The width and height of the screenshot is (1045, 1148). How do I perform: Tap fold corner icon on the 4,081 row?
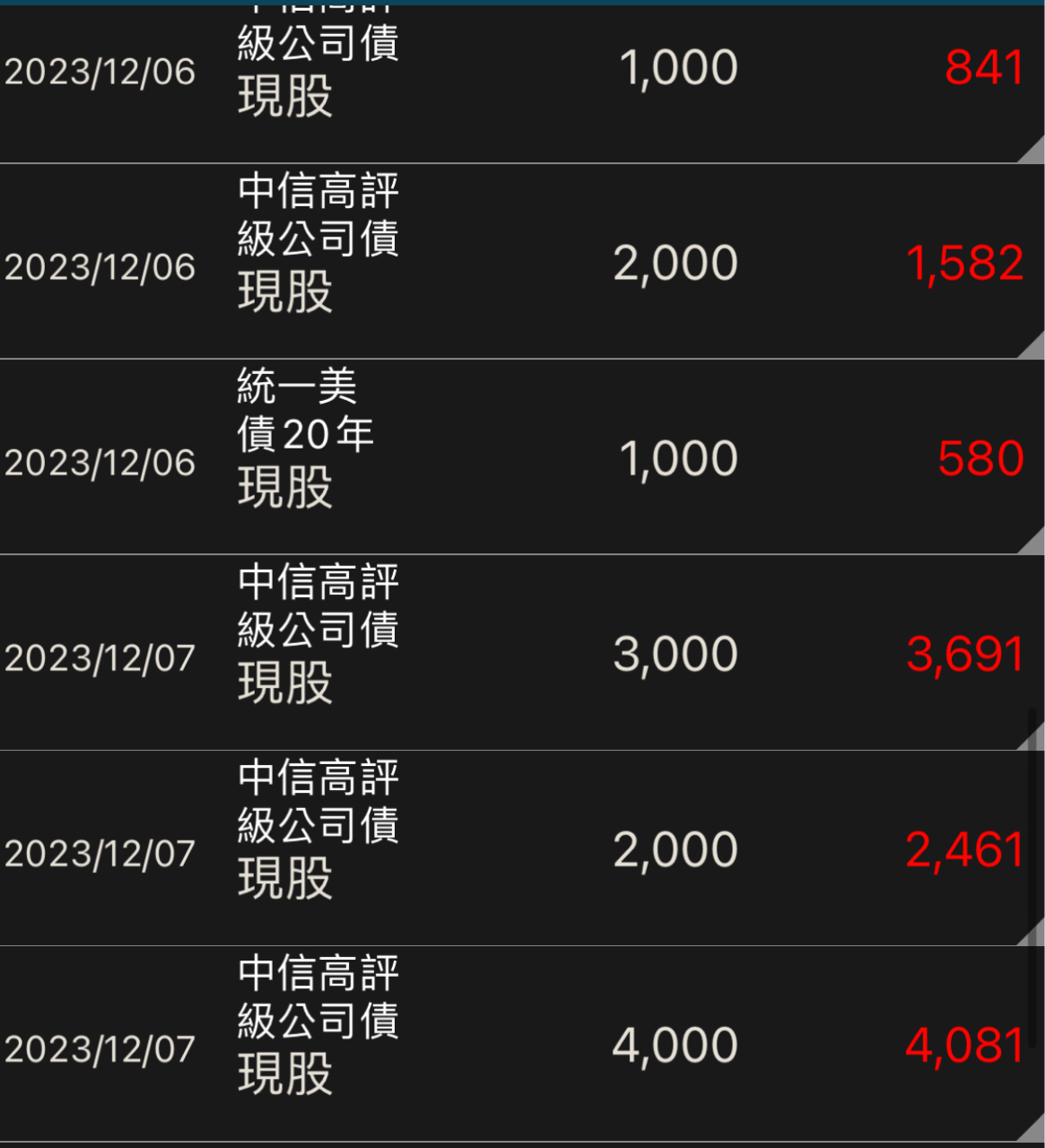click(1029, 1132)
